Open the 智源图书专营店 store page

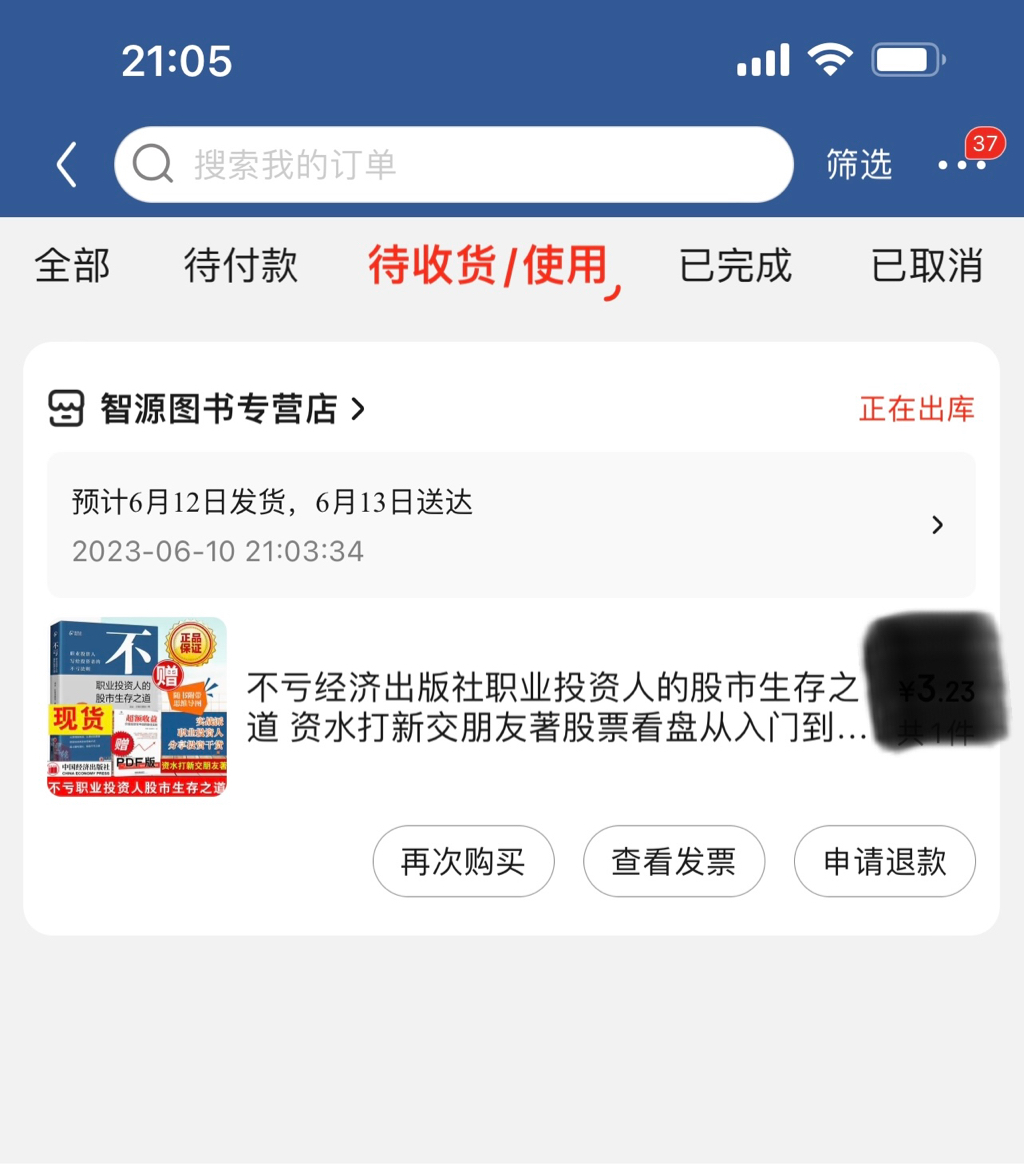pyautogui.click(x=218, y=409)
